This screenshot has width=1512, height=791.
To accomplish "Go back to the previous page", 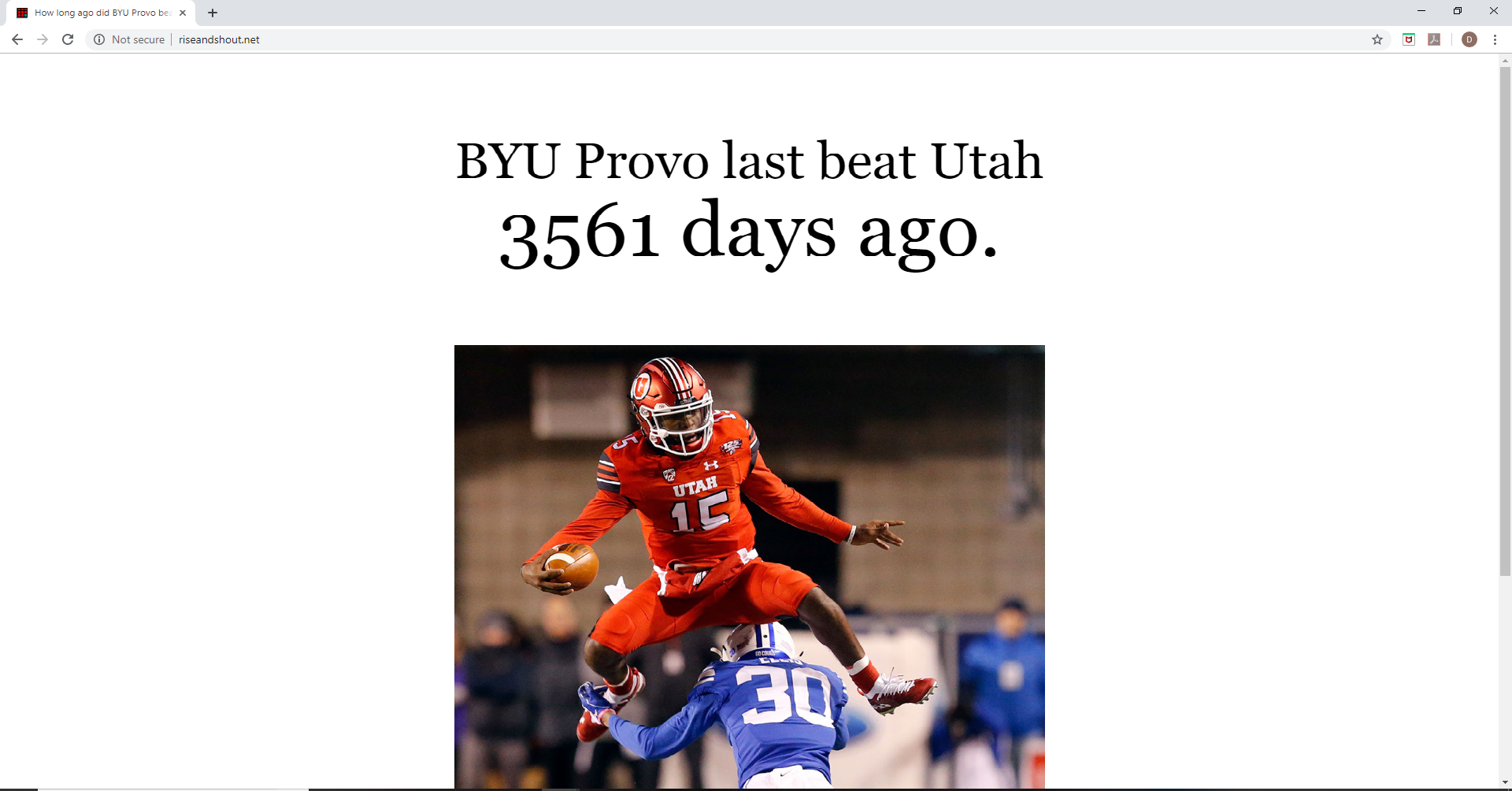I will tap(17, 39).
